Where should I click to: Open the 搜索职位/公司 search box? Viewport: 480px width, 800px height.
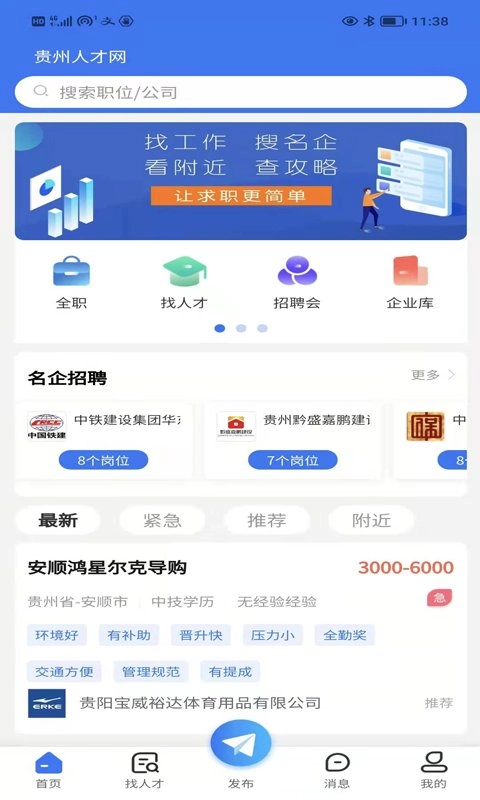240,92
